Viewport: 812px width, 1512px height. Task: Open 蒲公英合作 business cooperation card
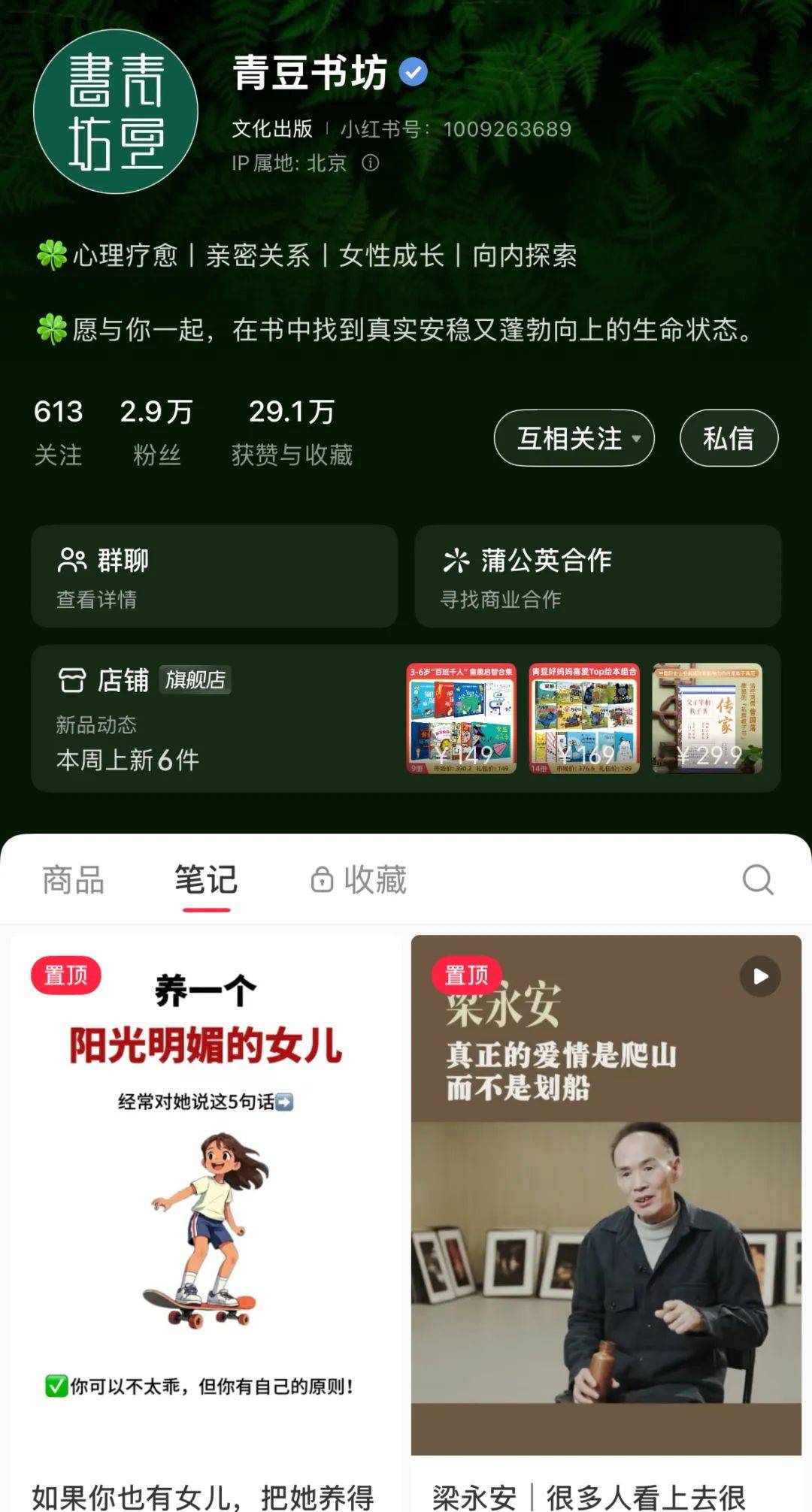598,576
